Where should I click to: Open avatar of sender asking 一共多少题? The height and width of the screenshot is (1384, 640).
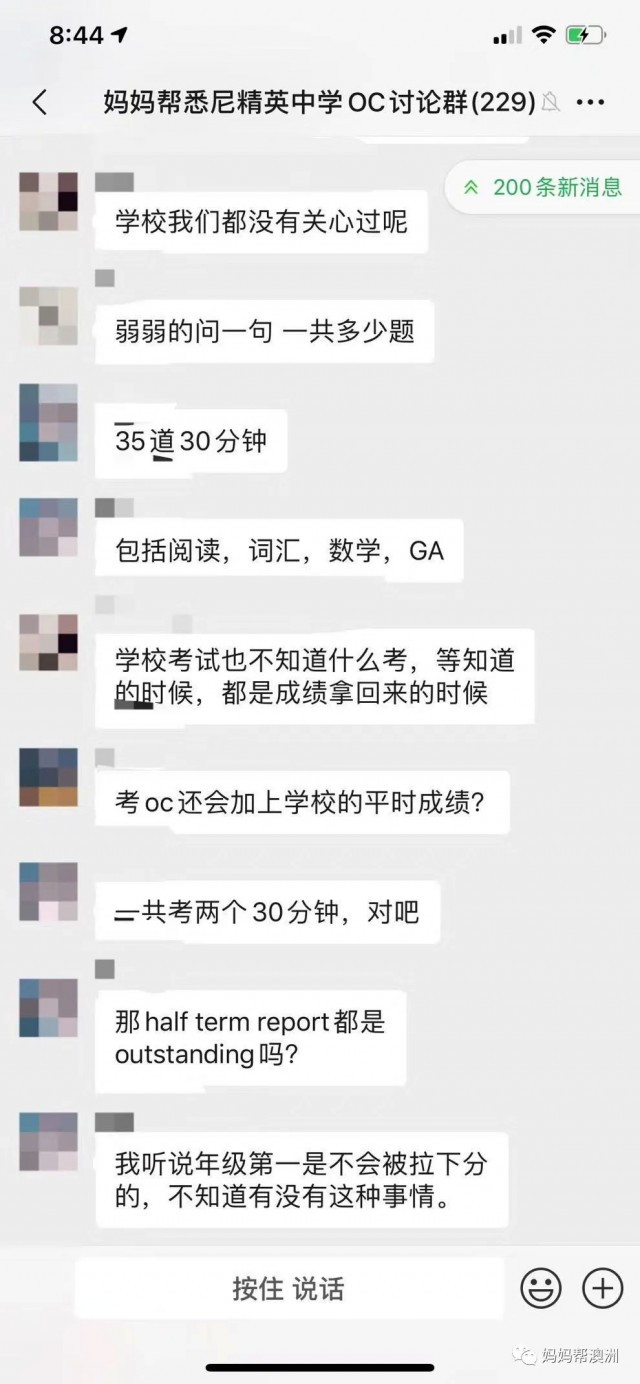[49, 316]
